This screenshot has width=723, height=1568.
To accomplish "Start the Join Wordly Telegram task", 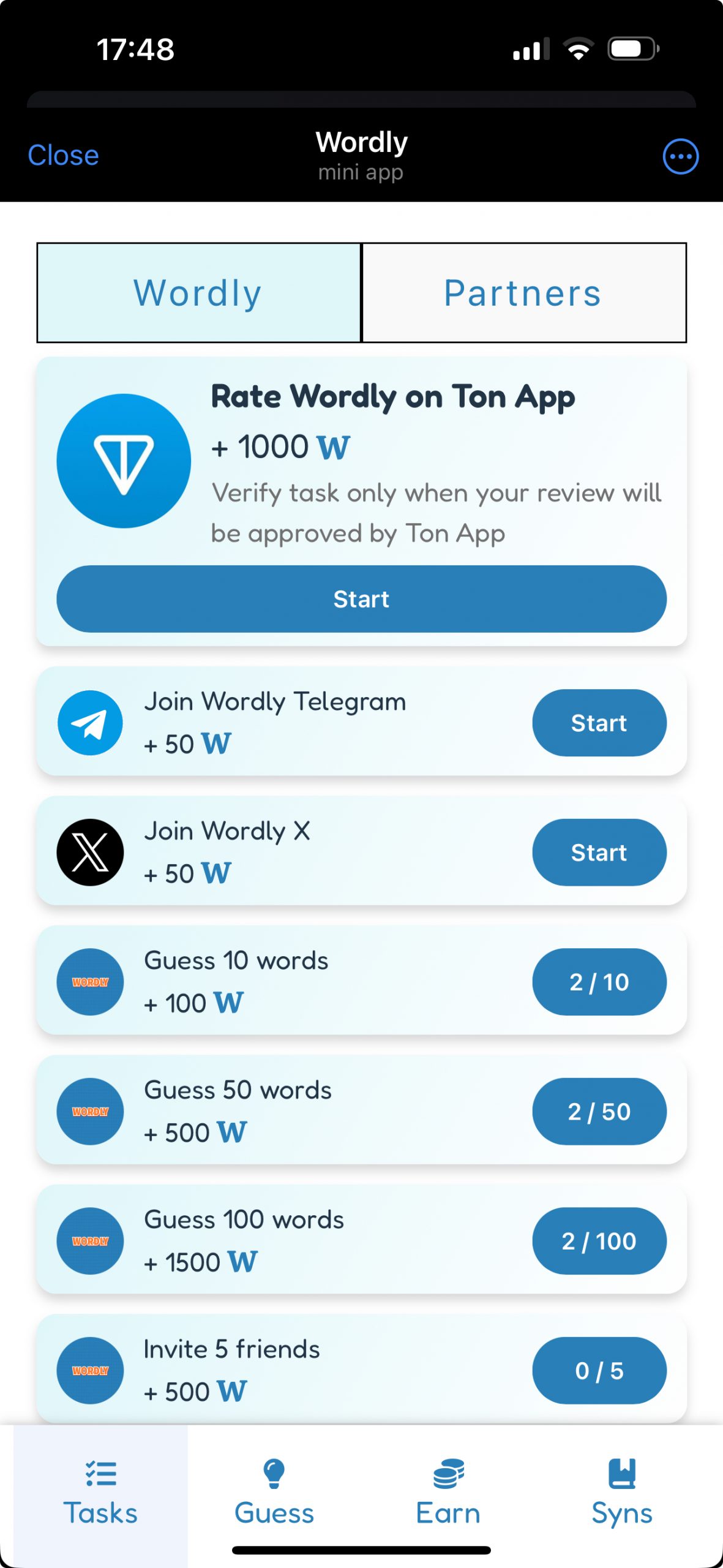I will click(599, 723).
